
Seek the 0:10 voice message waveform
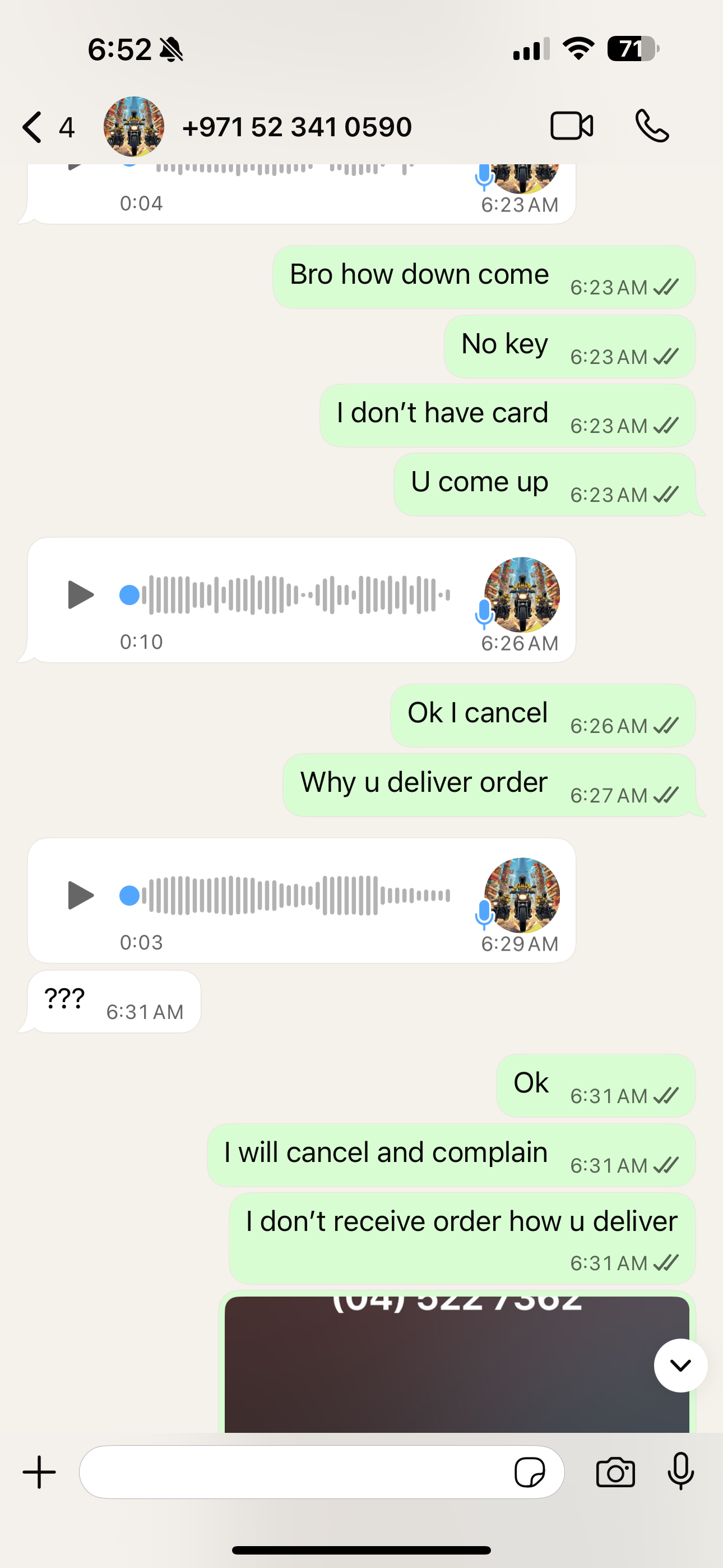298,594
